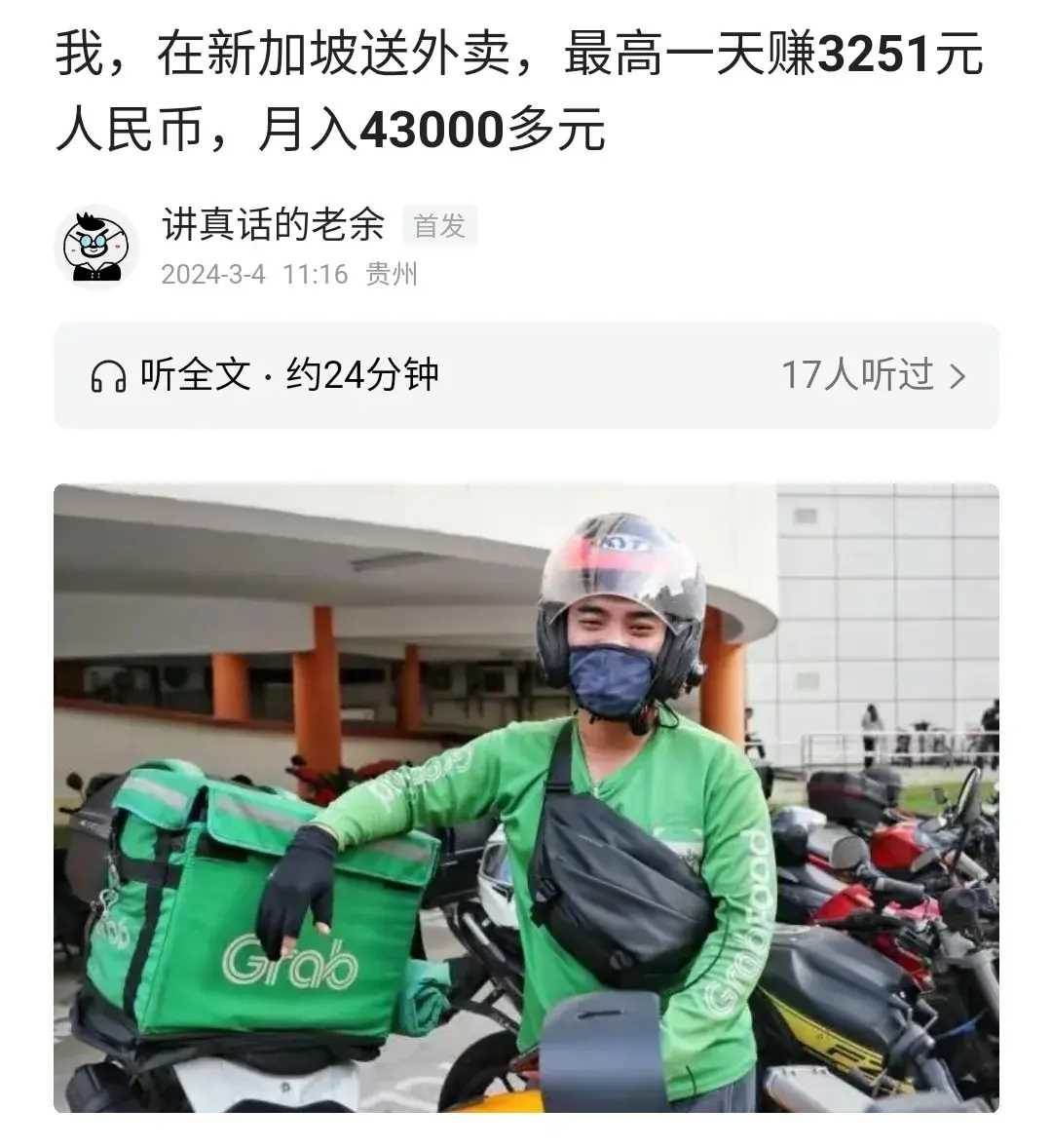The height and width of the screenshot is (1148, 1052).
Task: Open the author name 讲真话的老余
Action: [x=273, y=226]
